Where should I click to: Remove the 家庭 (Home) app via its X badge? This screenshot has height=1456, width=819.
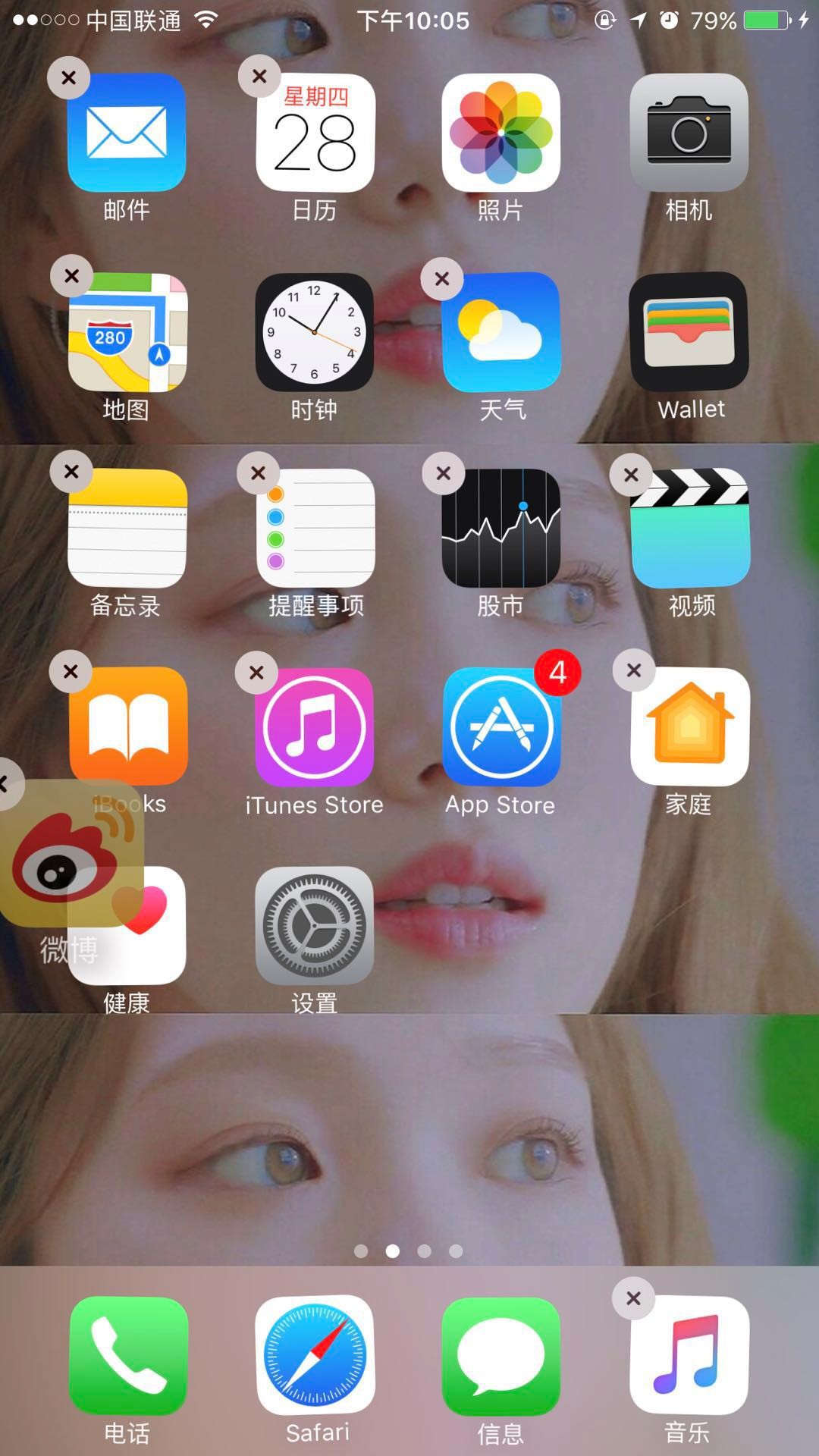pos(634,670)
